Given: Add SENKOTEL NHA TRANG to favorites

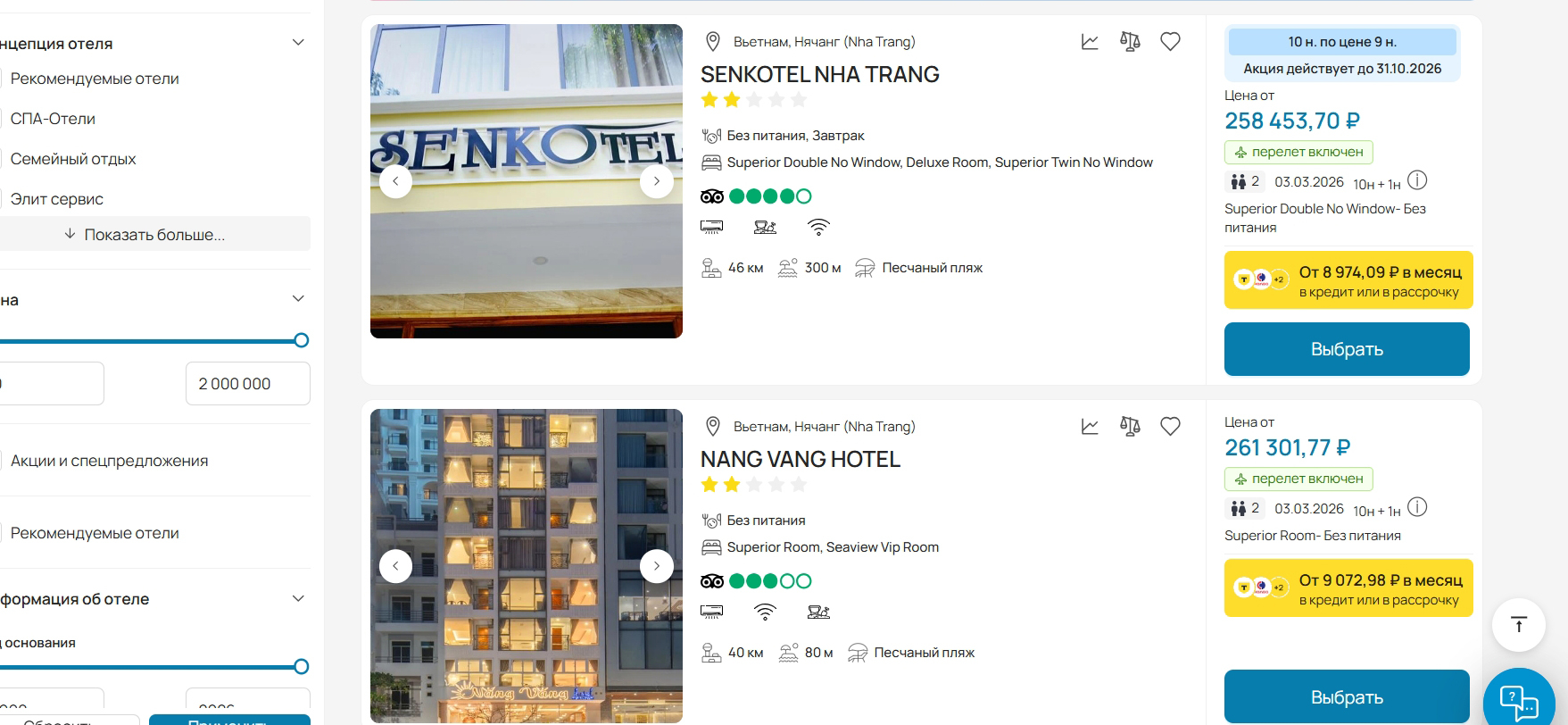Looking at the screenshot, I should click(x=1170, y=41).
